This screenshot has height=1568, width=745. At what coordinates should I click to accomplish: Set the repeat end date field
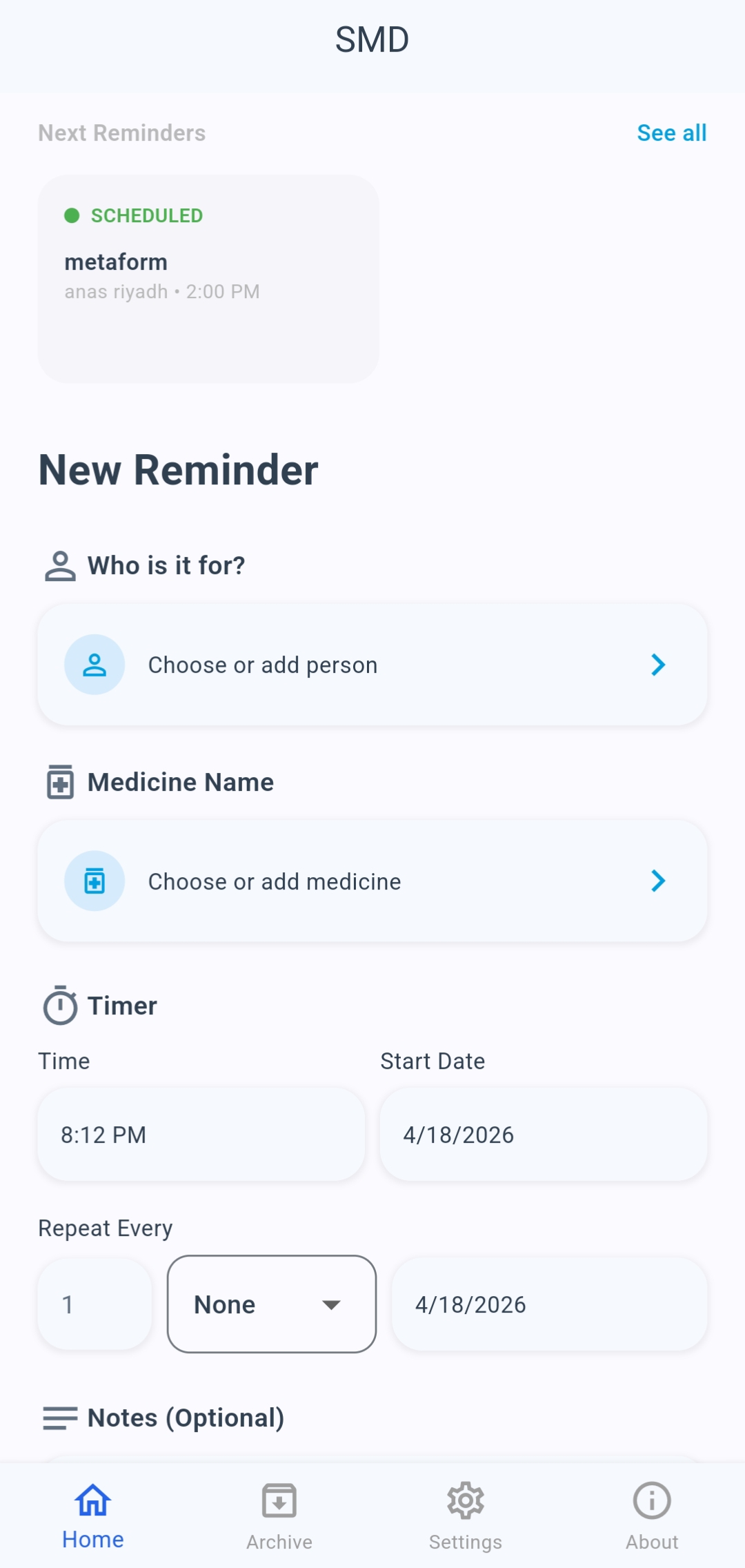point(549,1304)
